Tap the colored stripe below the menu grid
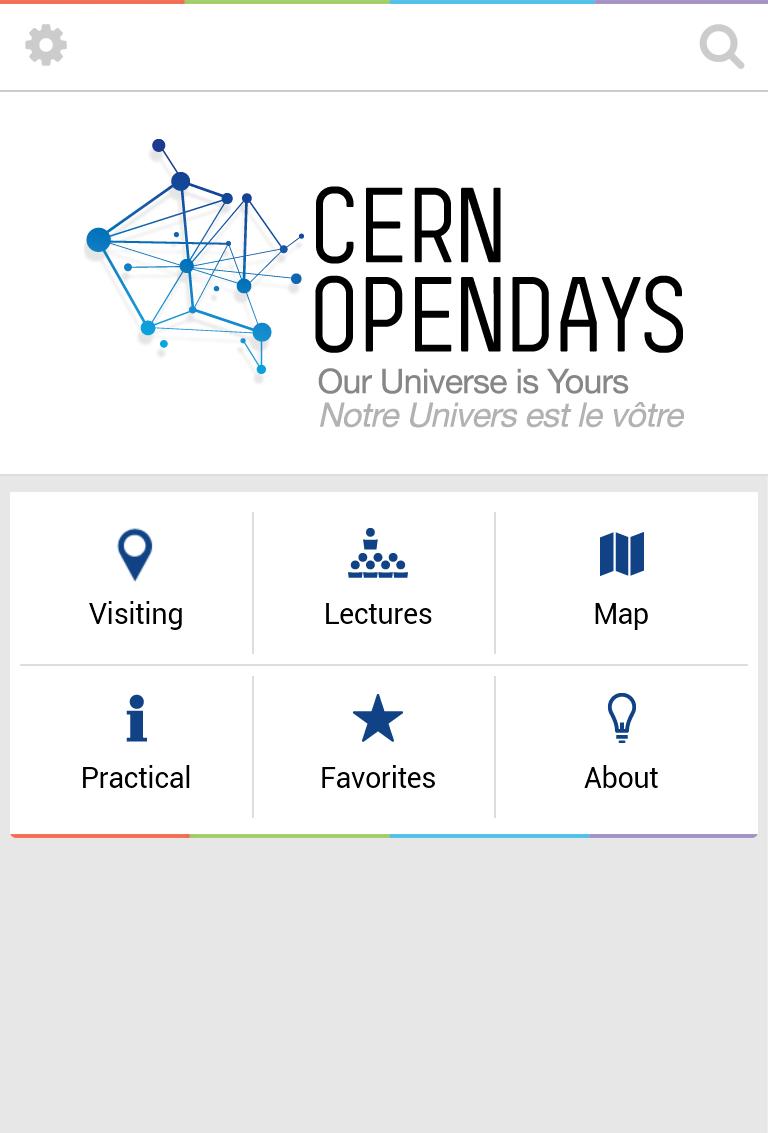Screen dimensions: 768x1133 (x=384, y=833)
